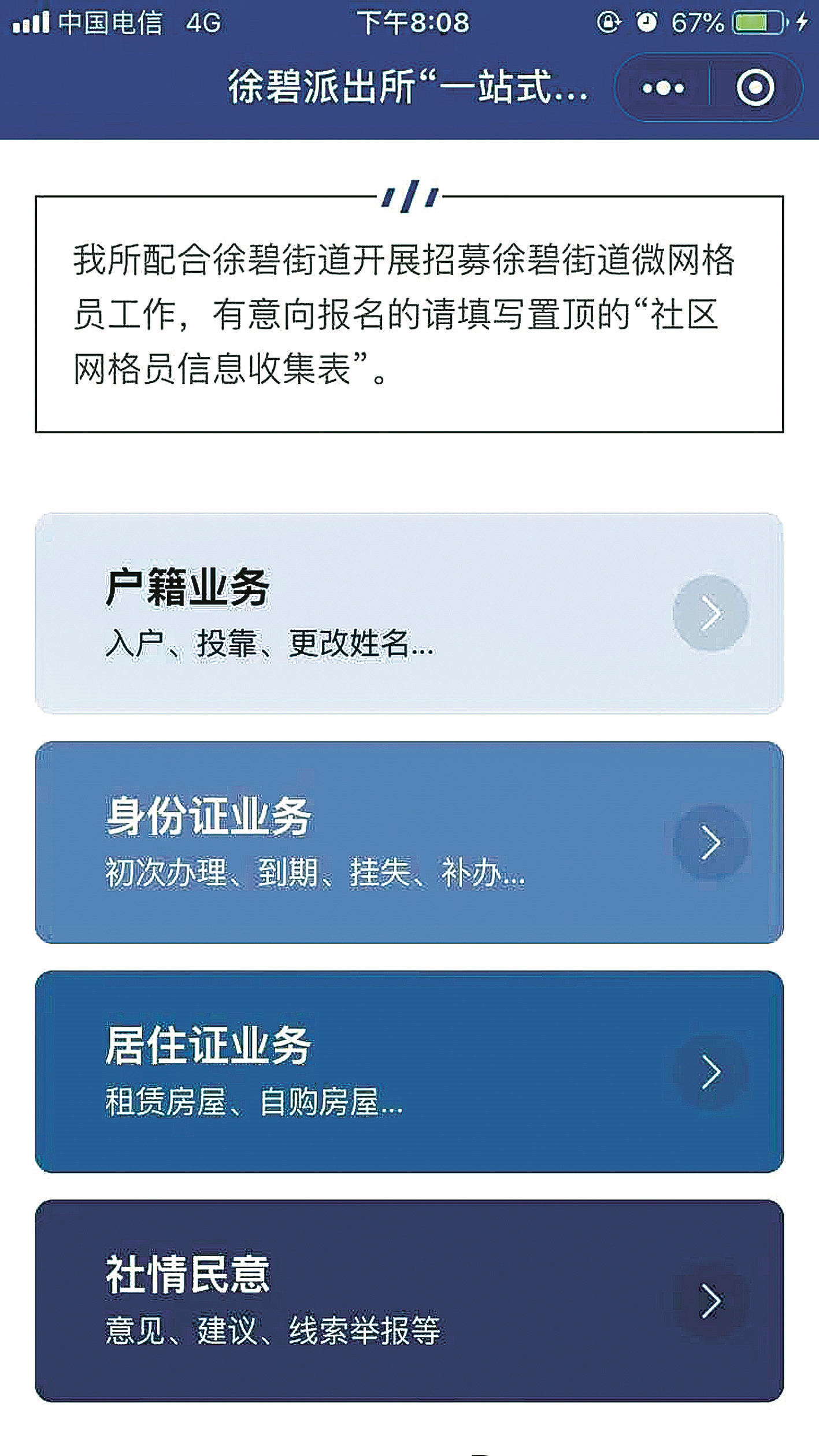819x1456 pixels.
Task: Open the 身份证业务 card
Action: 409,842
